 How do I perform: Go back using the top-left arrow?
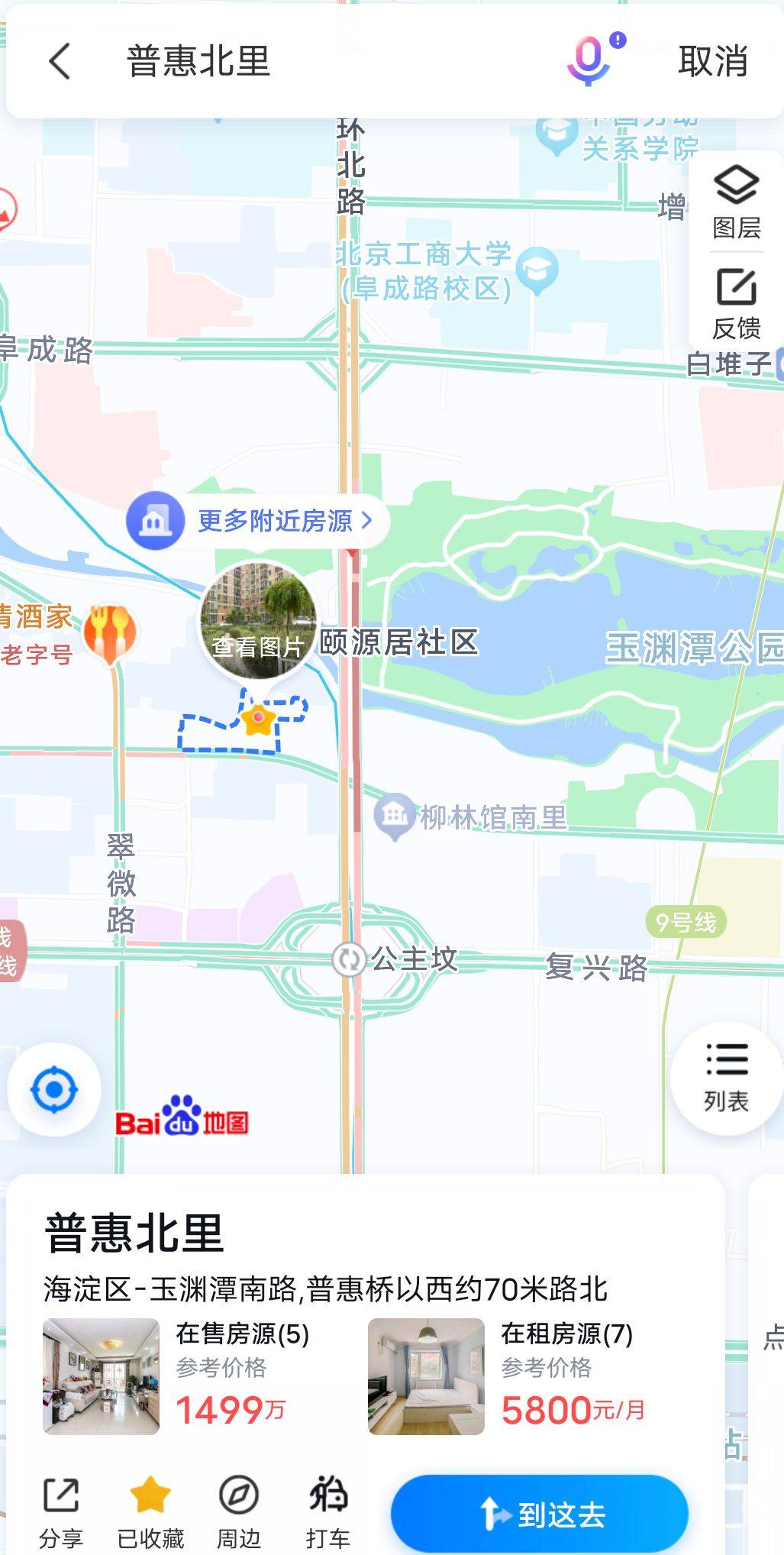[x=60, y=61]
